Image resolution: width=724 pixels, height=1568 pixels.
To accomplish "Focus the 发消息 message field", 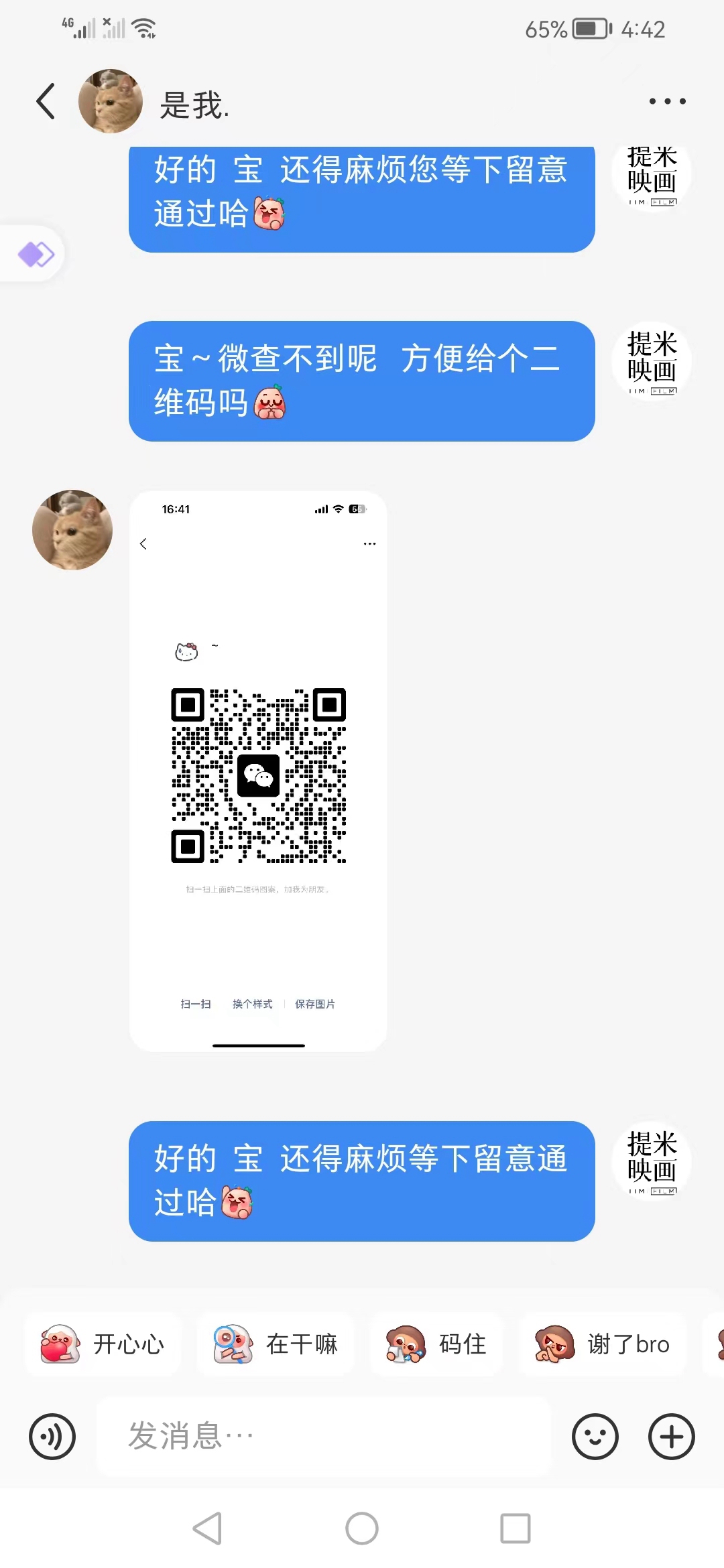I will point(324,1437).
